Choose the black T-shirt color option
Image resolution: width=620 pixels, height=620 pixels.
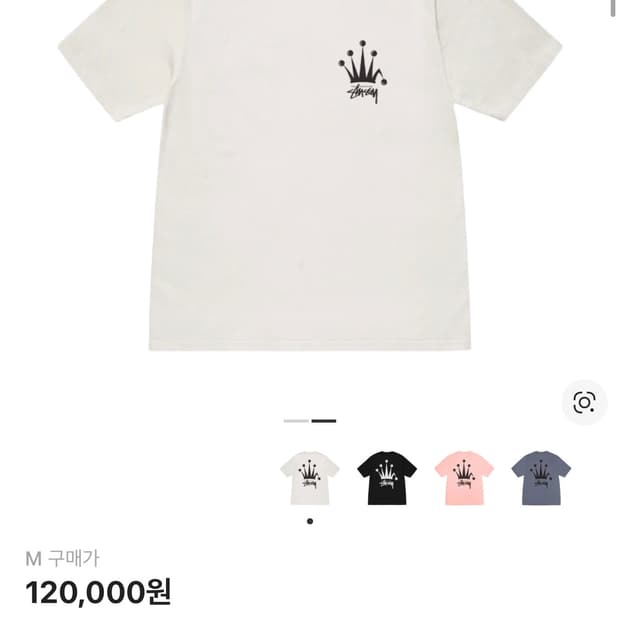pos(387,477)
